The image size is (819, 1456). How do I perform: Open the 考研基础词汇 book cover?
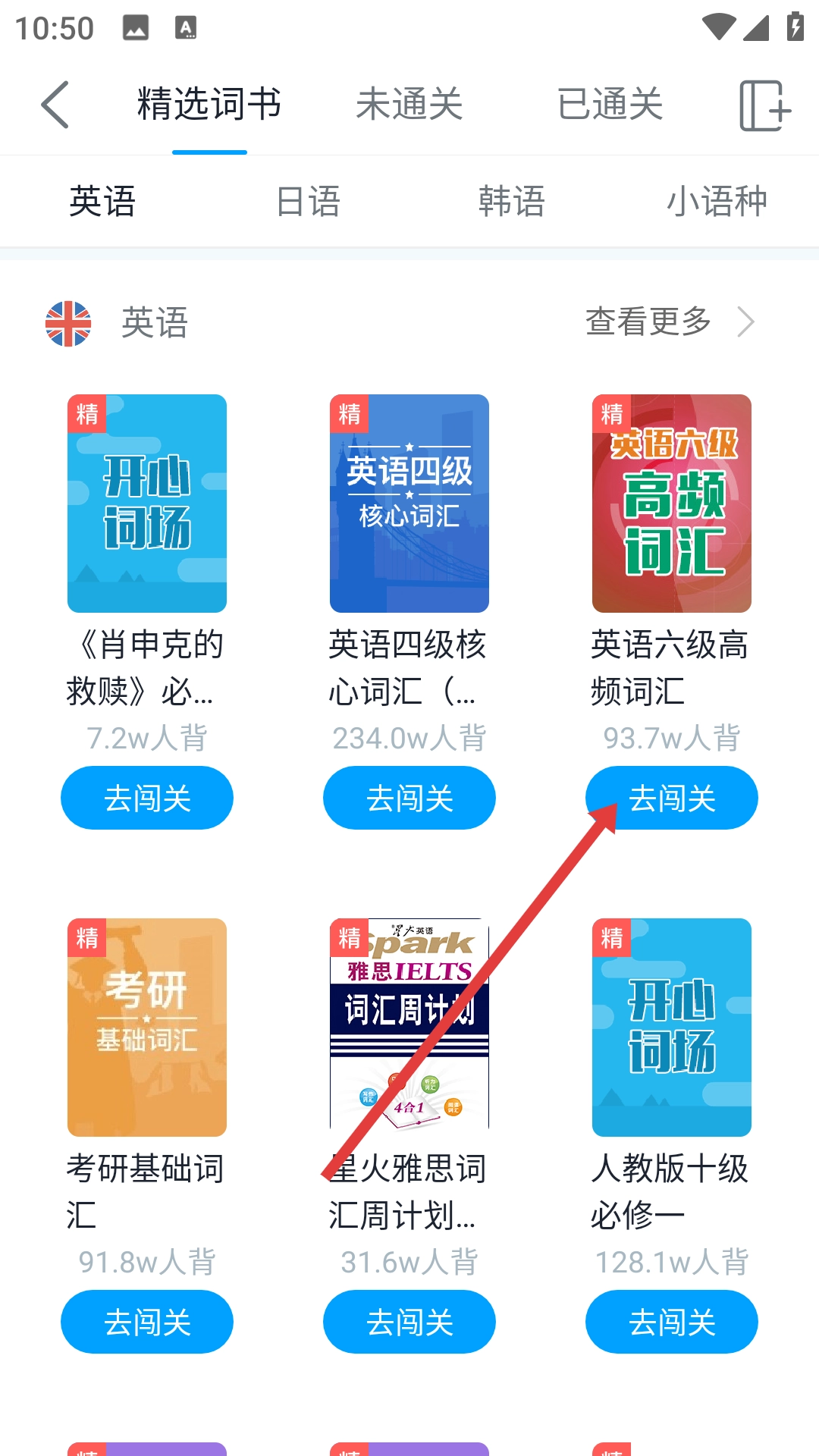(x=147, y=1028)
